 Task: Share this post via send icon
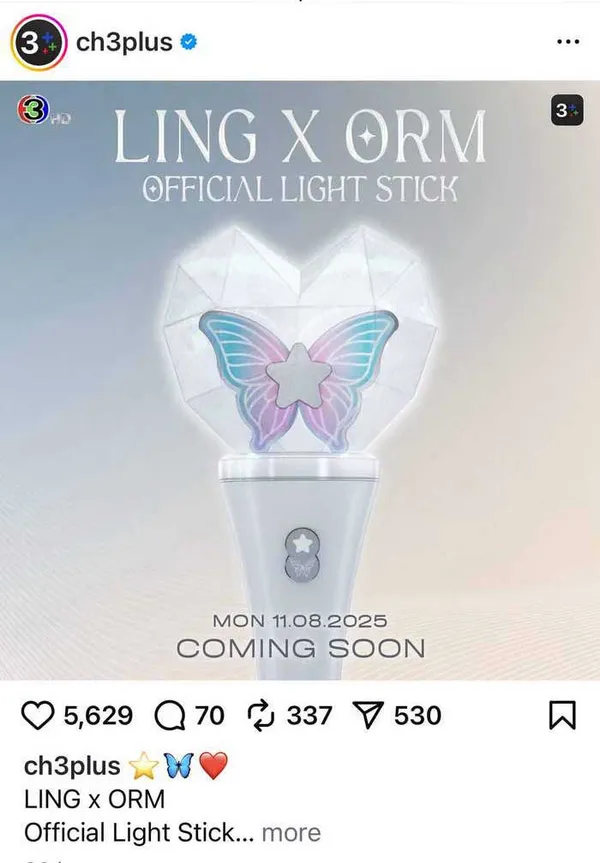click(x=370, y=715)
